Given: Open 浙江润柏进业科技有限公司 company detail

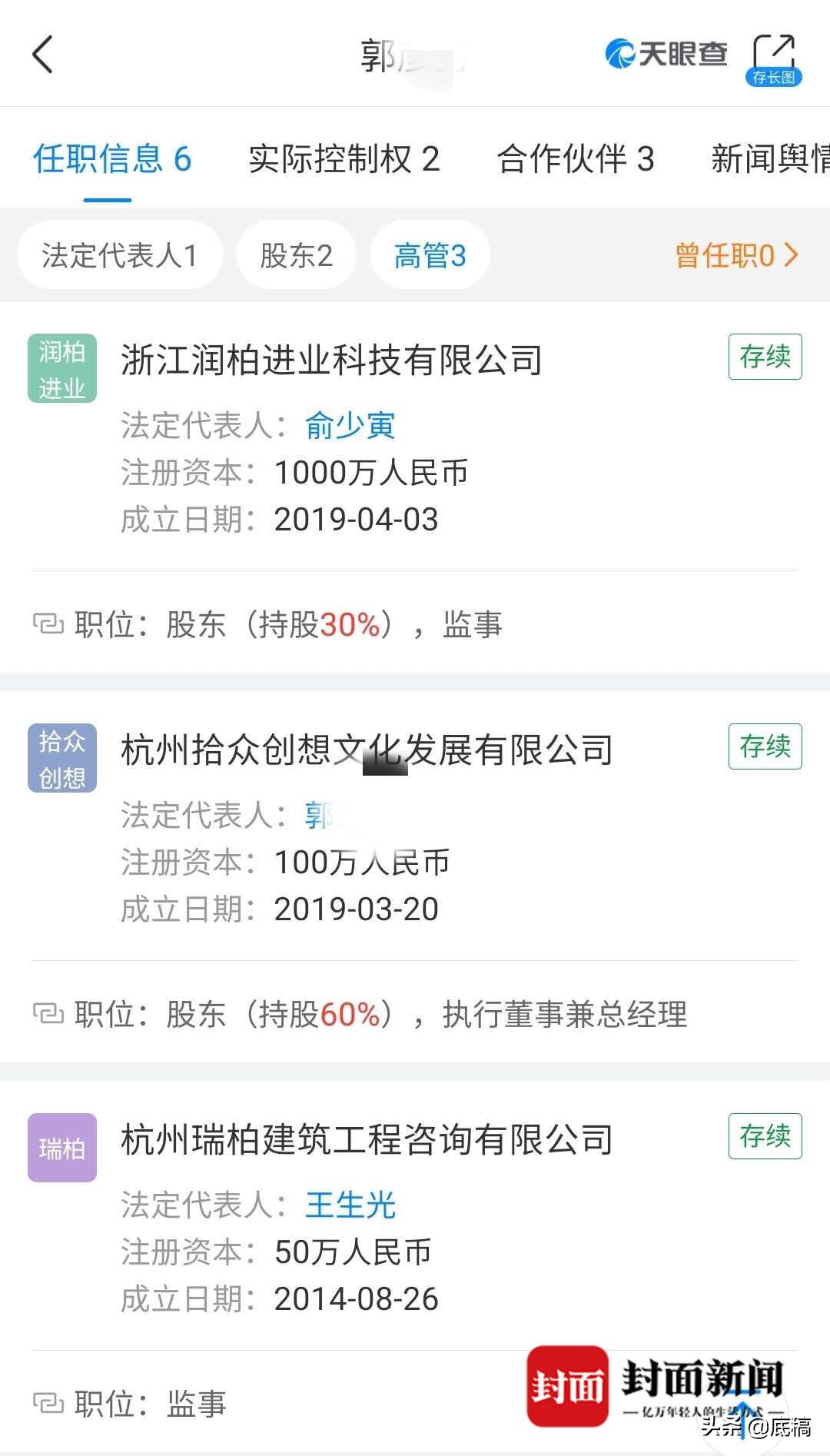Looking at the screenshot, I should (x=332, y=358).
